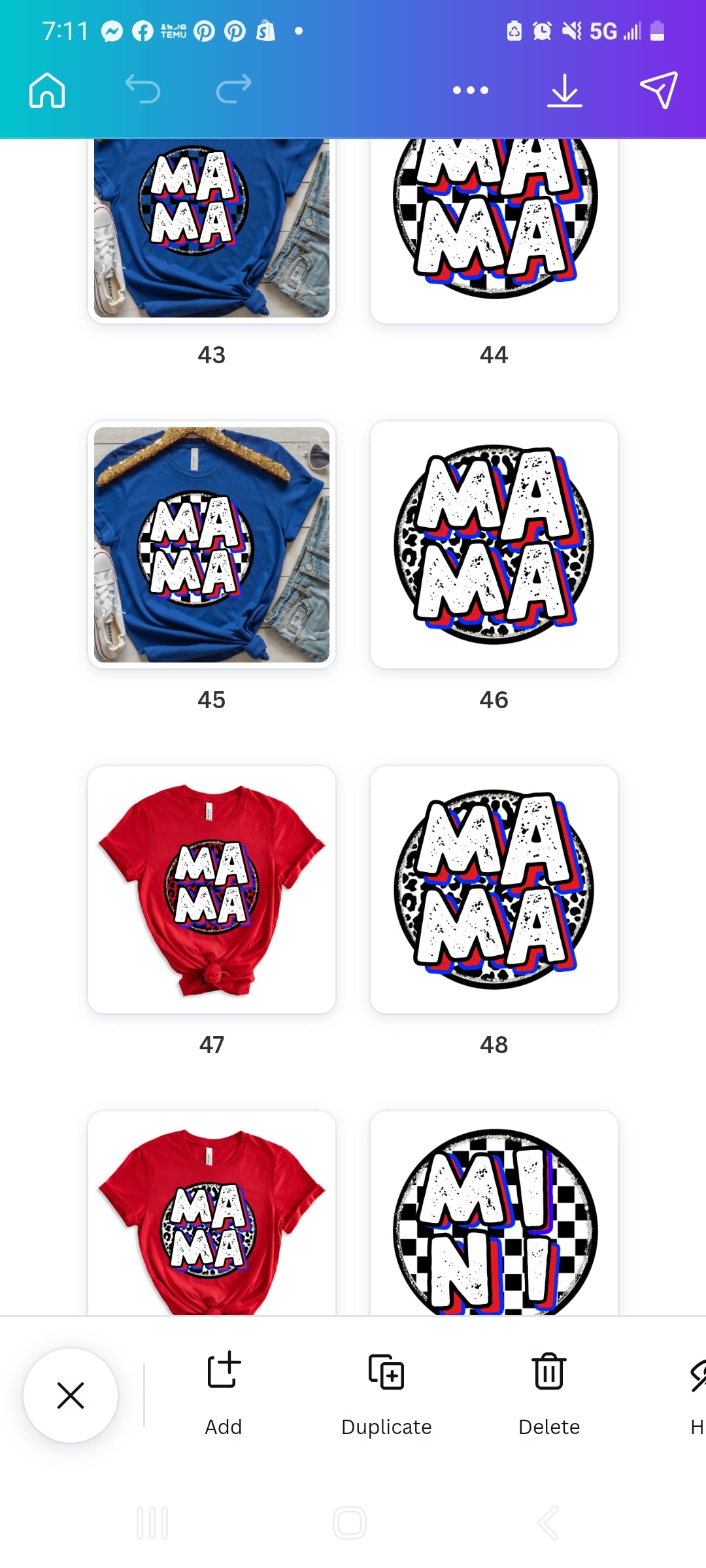Screen dimensions: 706x1568
Task: Select page 47 red shirt mockup
Action: pos(212,889)
